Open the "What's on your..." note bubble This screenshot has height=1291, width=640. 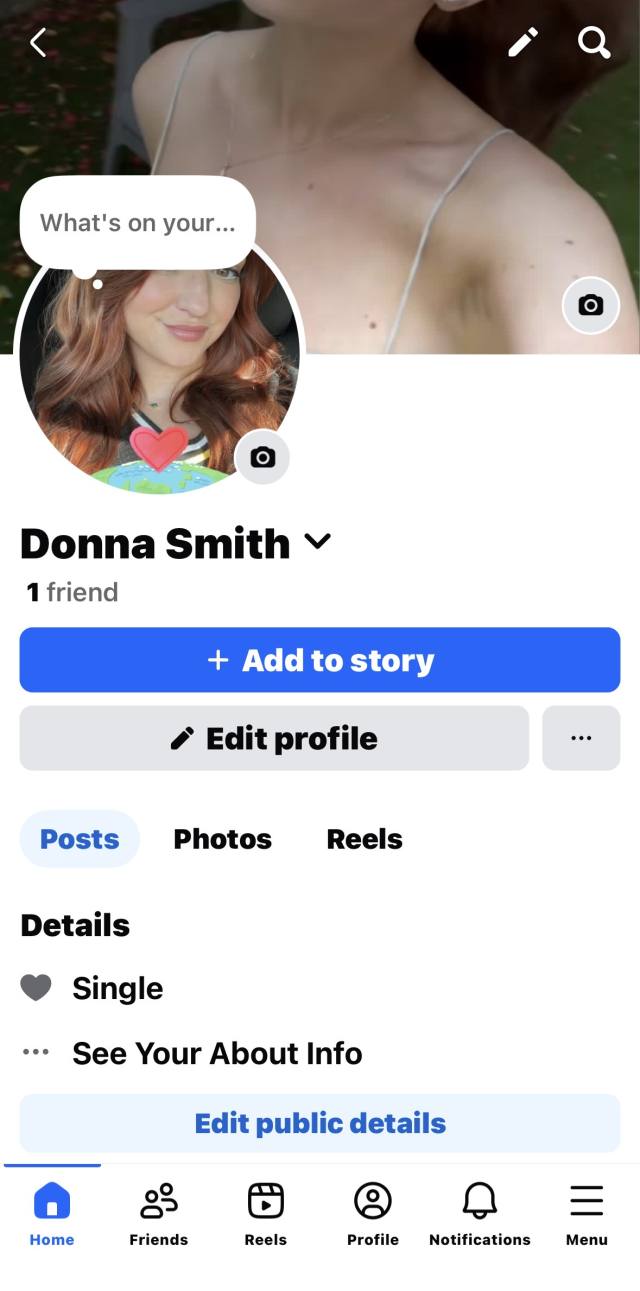coord(138,223)
